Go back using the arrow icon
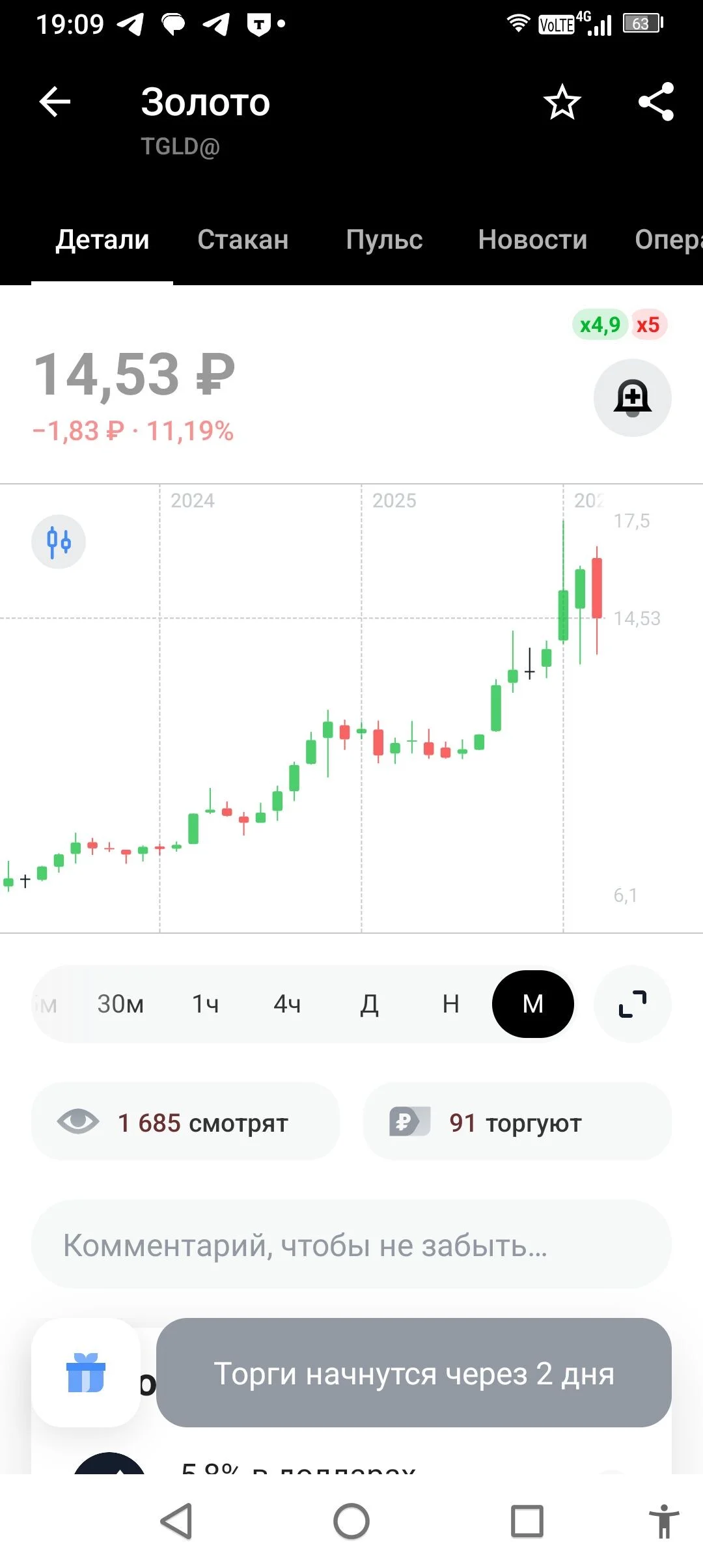 (55, 102)
